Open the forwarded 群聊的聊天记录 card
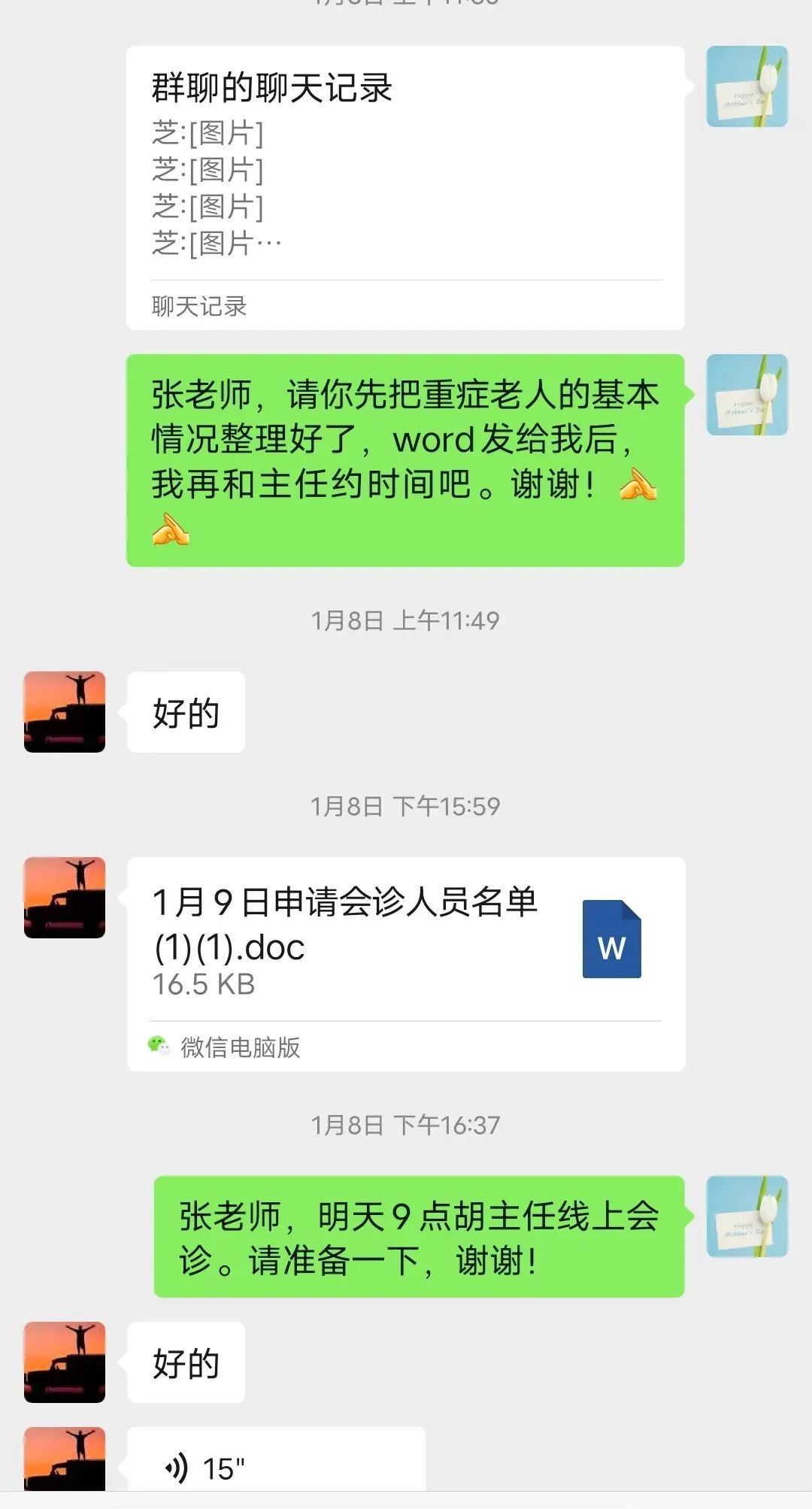812x1509 pixels. pos(404,188)
